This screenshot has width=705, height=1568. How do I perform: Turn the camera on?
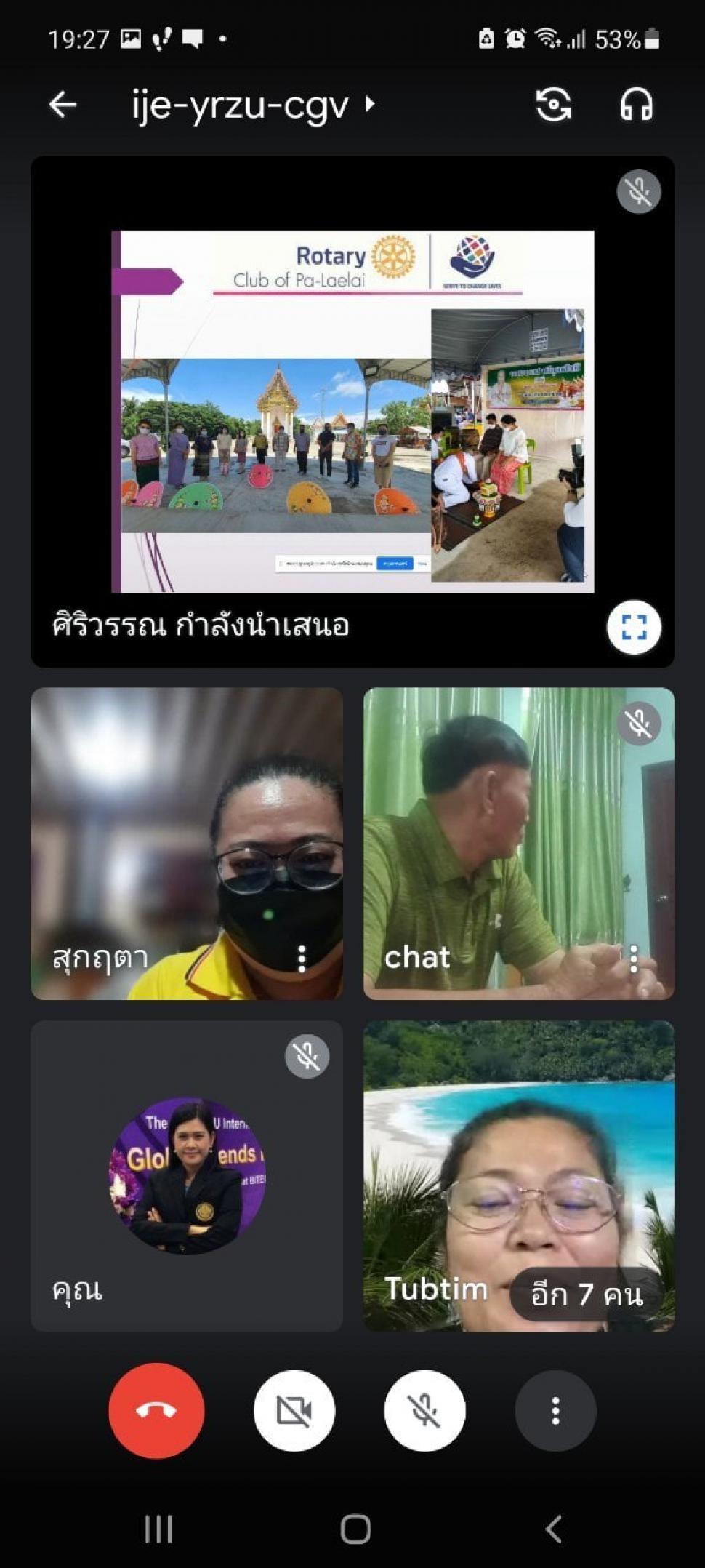point(294,1411)
